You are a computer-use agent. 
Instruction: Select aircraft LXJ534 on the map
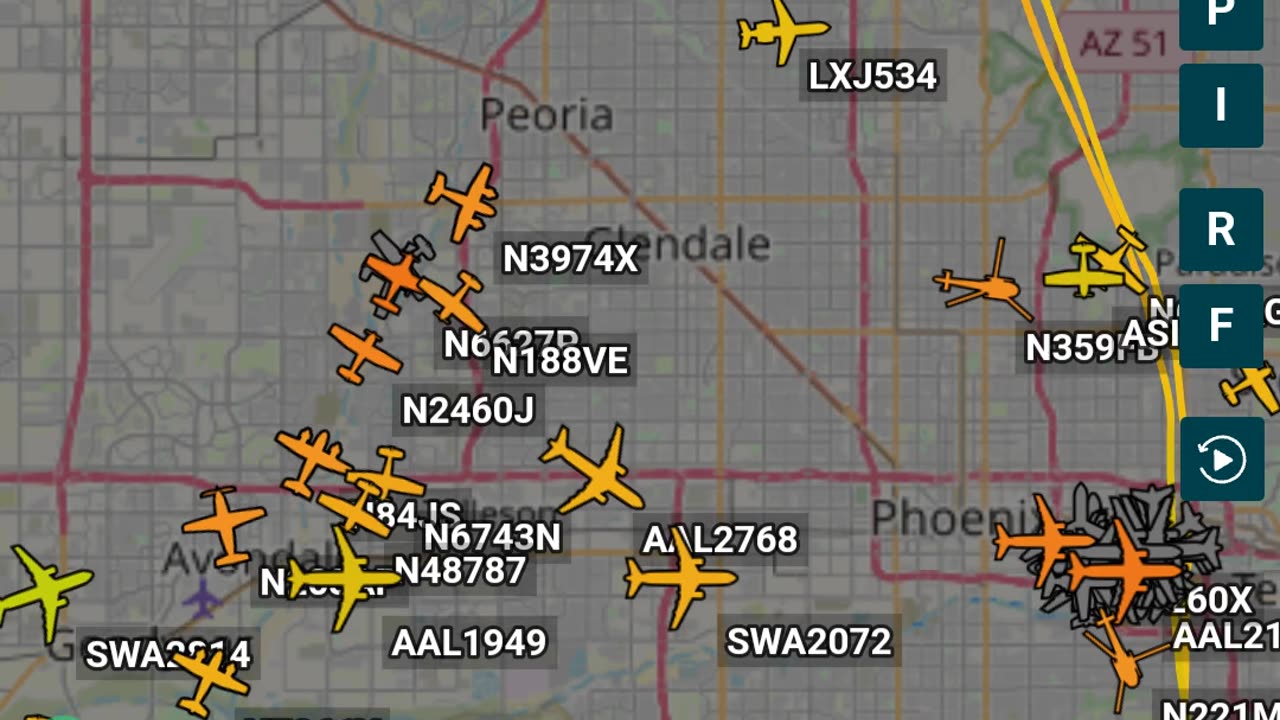coord(783,32)
